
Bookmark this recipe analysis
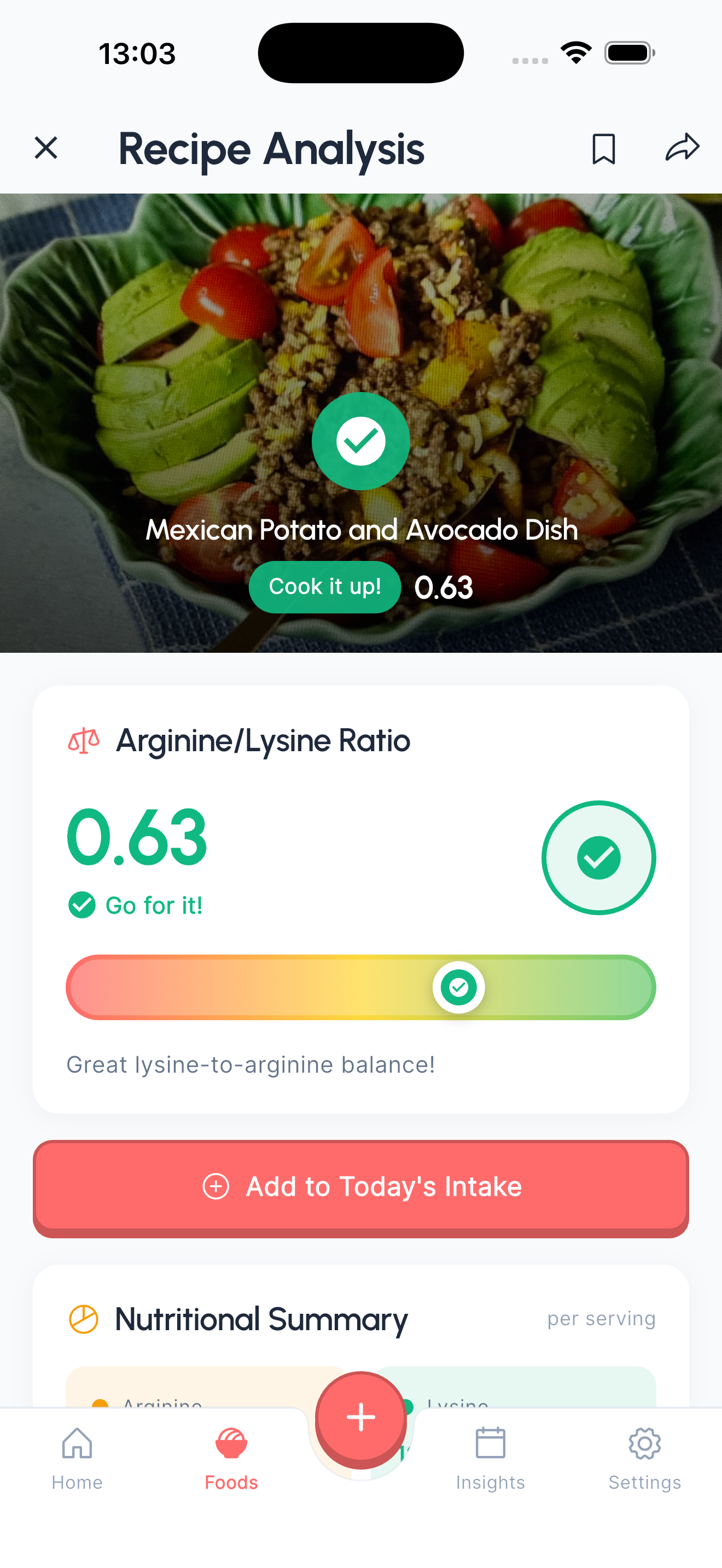pos(604,148)
